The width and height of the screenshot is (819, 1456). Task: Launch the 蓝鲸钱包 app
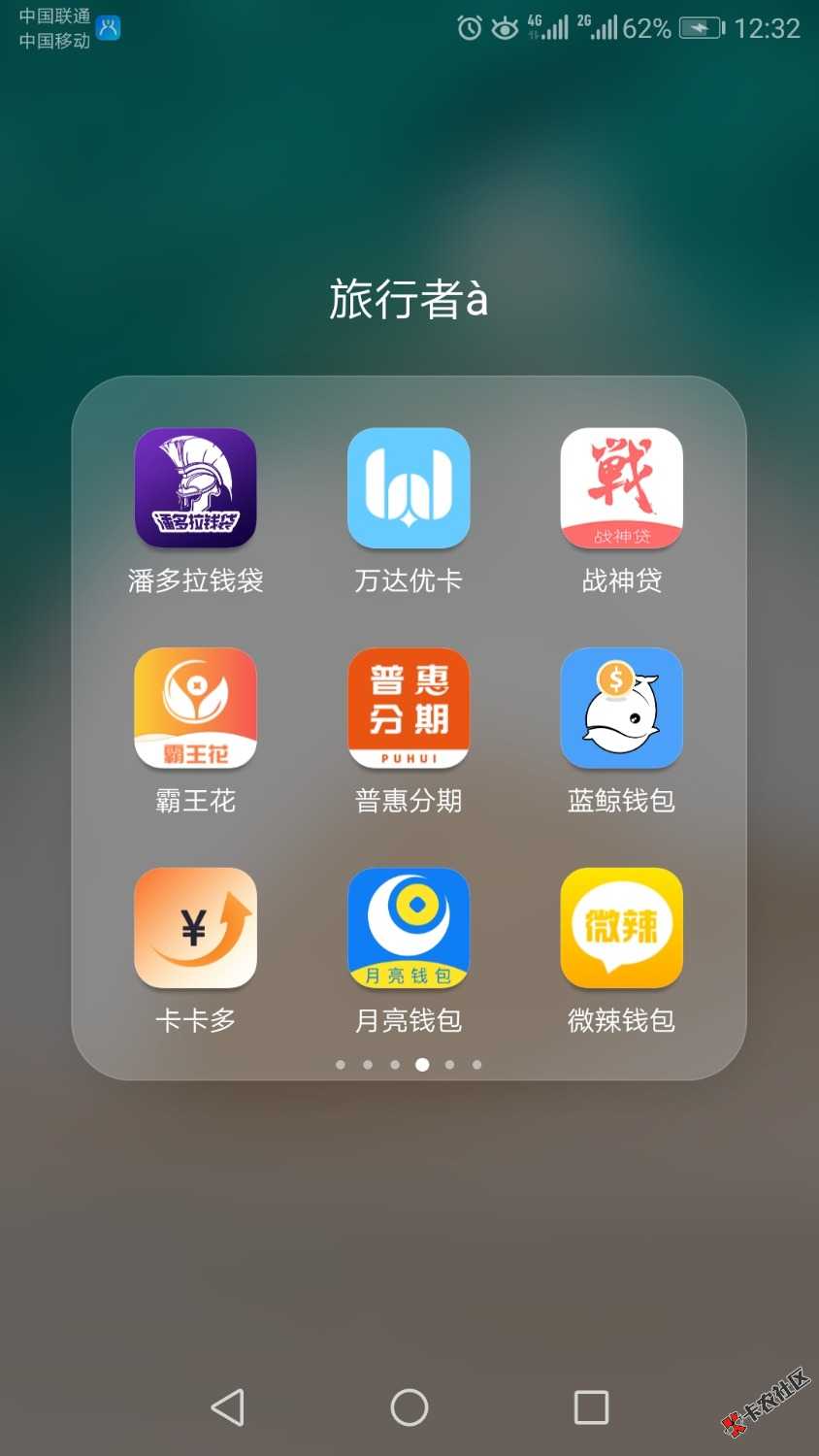tap(621, 709)
